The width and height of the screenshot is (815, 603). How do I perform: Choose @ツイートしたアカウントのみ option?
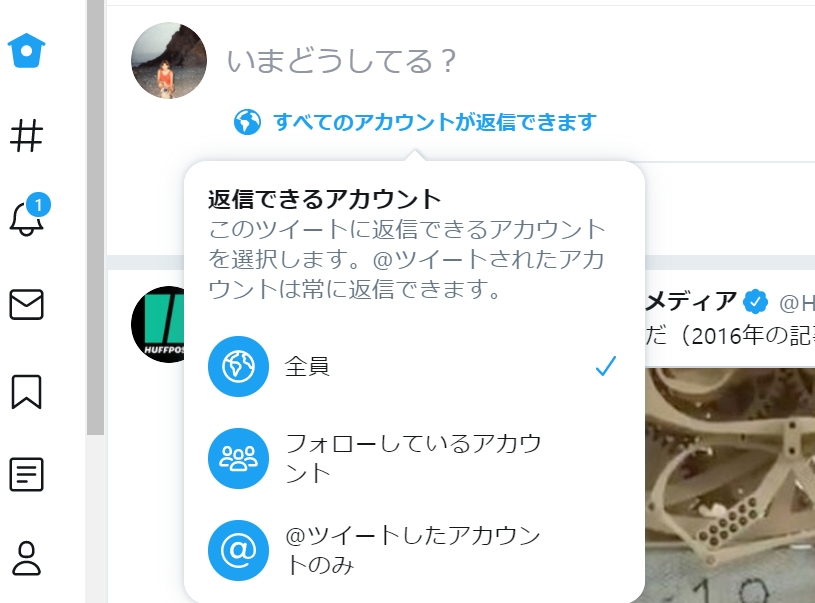(412, 550)
